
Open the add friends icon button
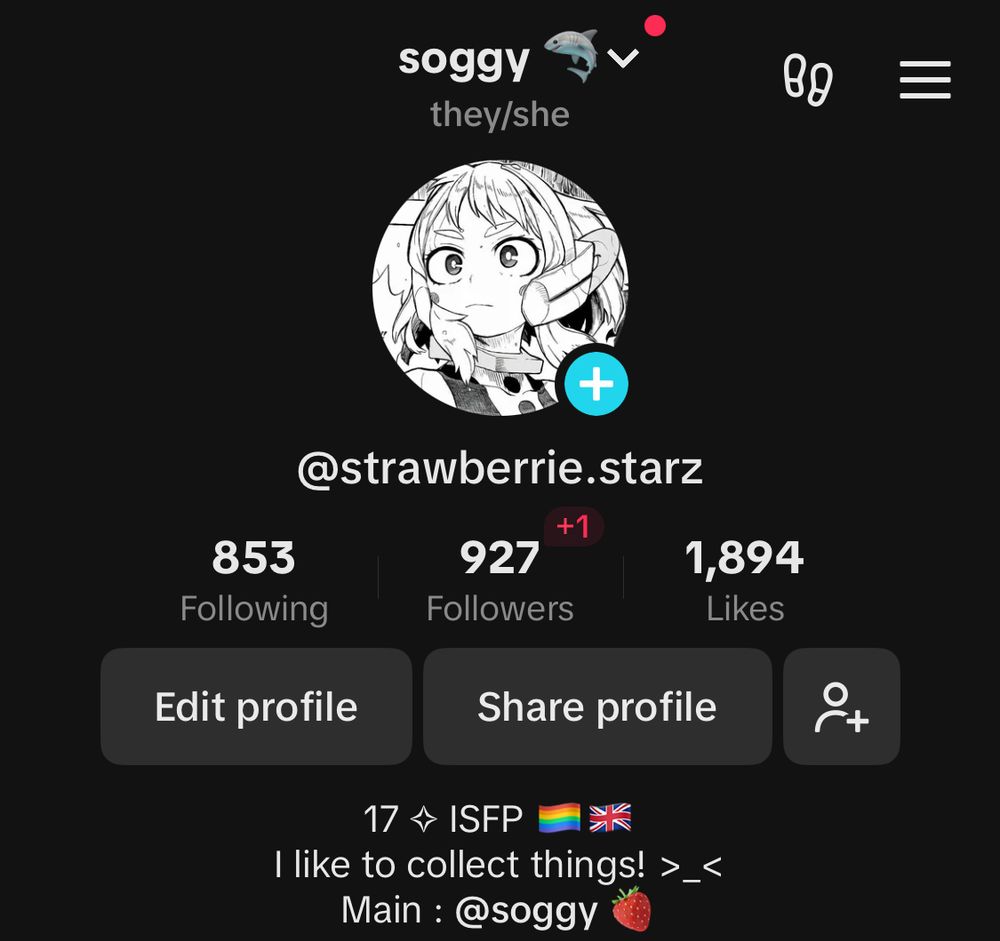coord(841,707)
